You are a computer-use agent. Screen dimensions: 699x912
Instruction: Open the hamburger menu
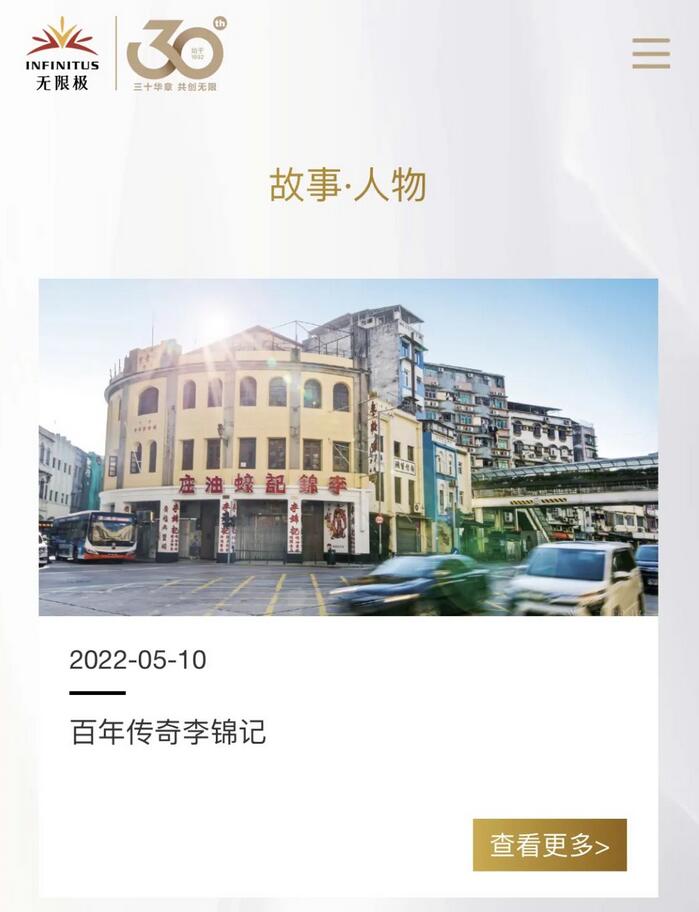(x=650, y=53)
